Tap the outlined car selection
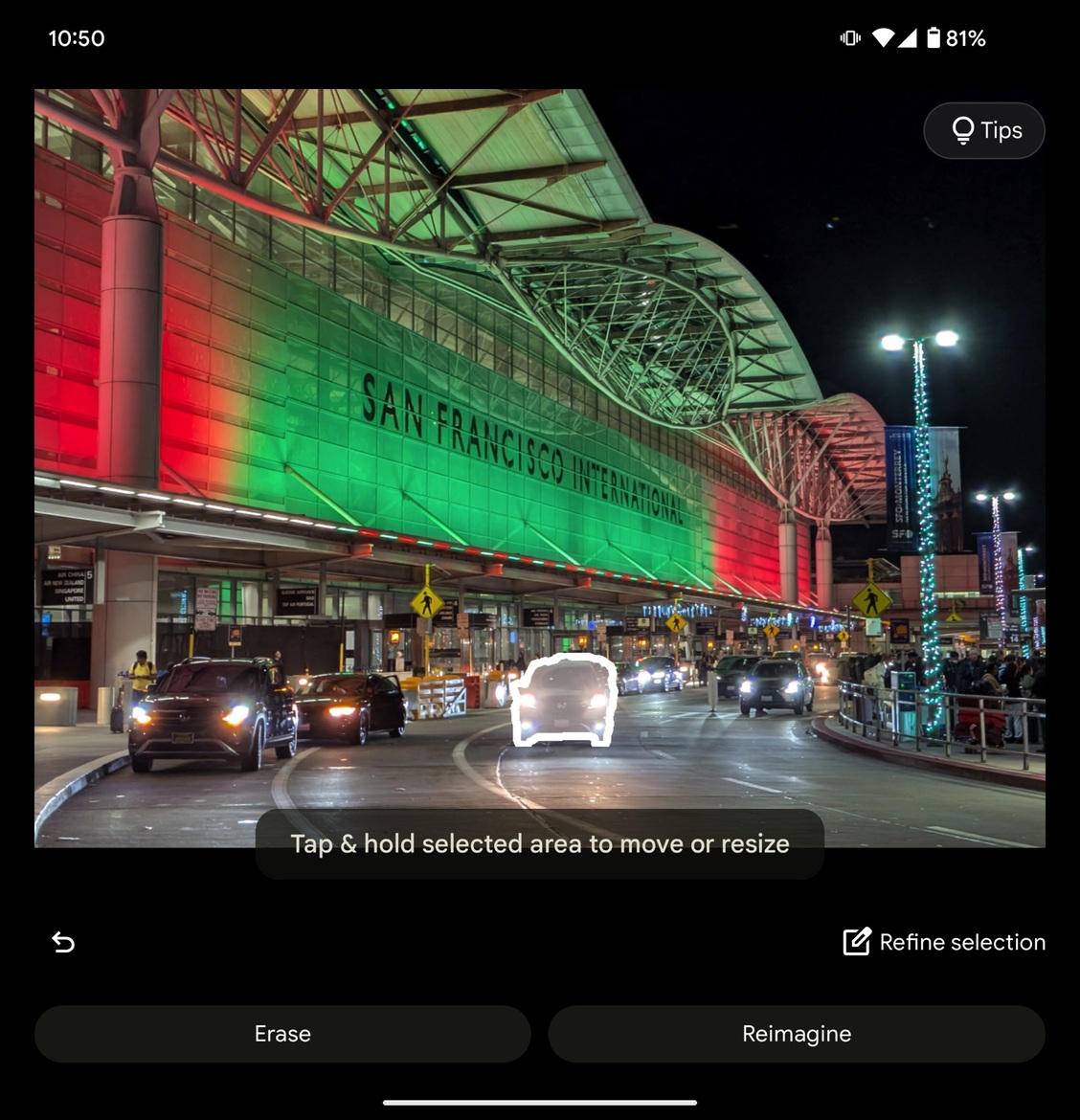The width and height of the screenshot is (1080, 1120). 563,702
